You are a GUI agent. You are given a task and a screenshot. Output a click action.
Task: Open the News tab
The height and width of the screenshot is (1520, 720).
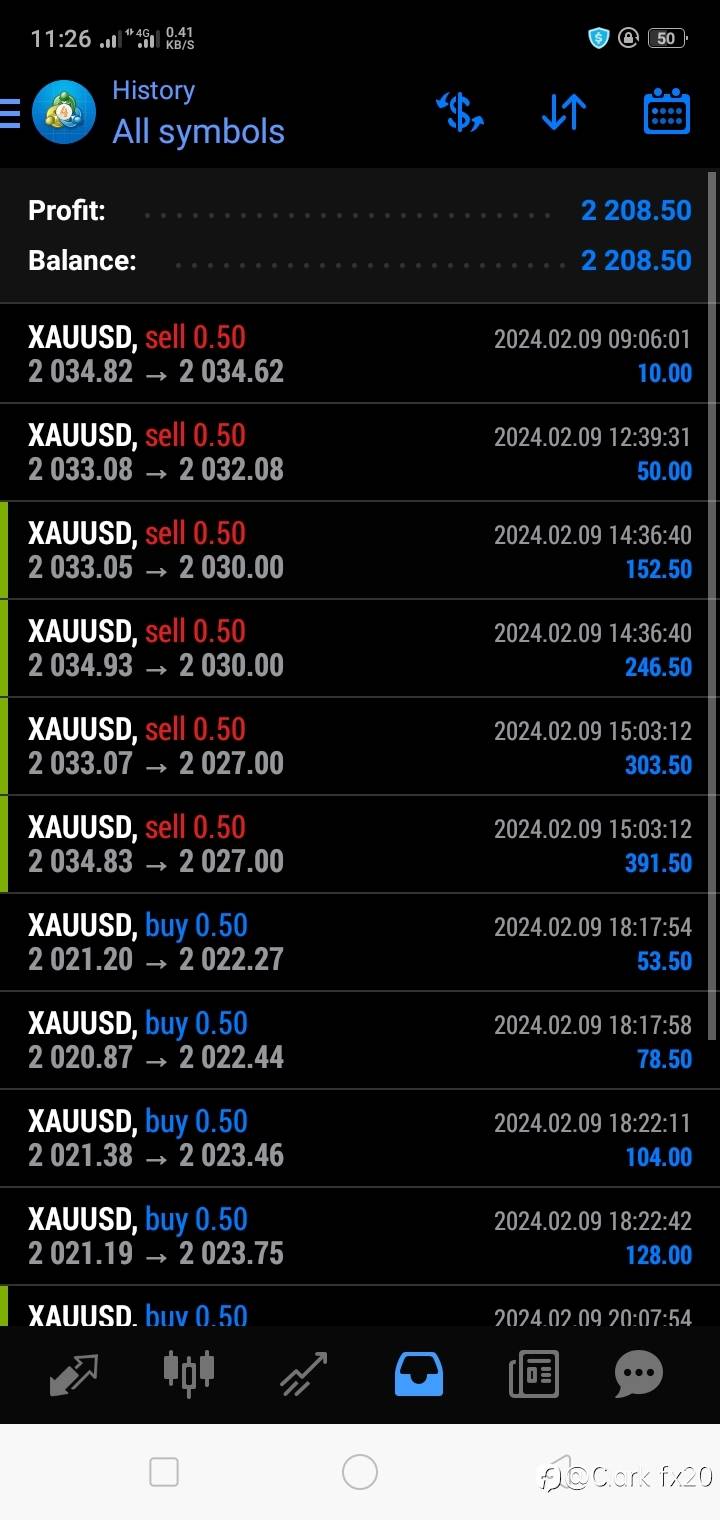pos(533,1374)
